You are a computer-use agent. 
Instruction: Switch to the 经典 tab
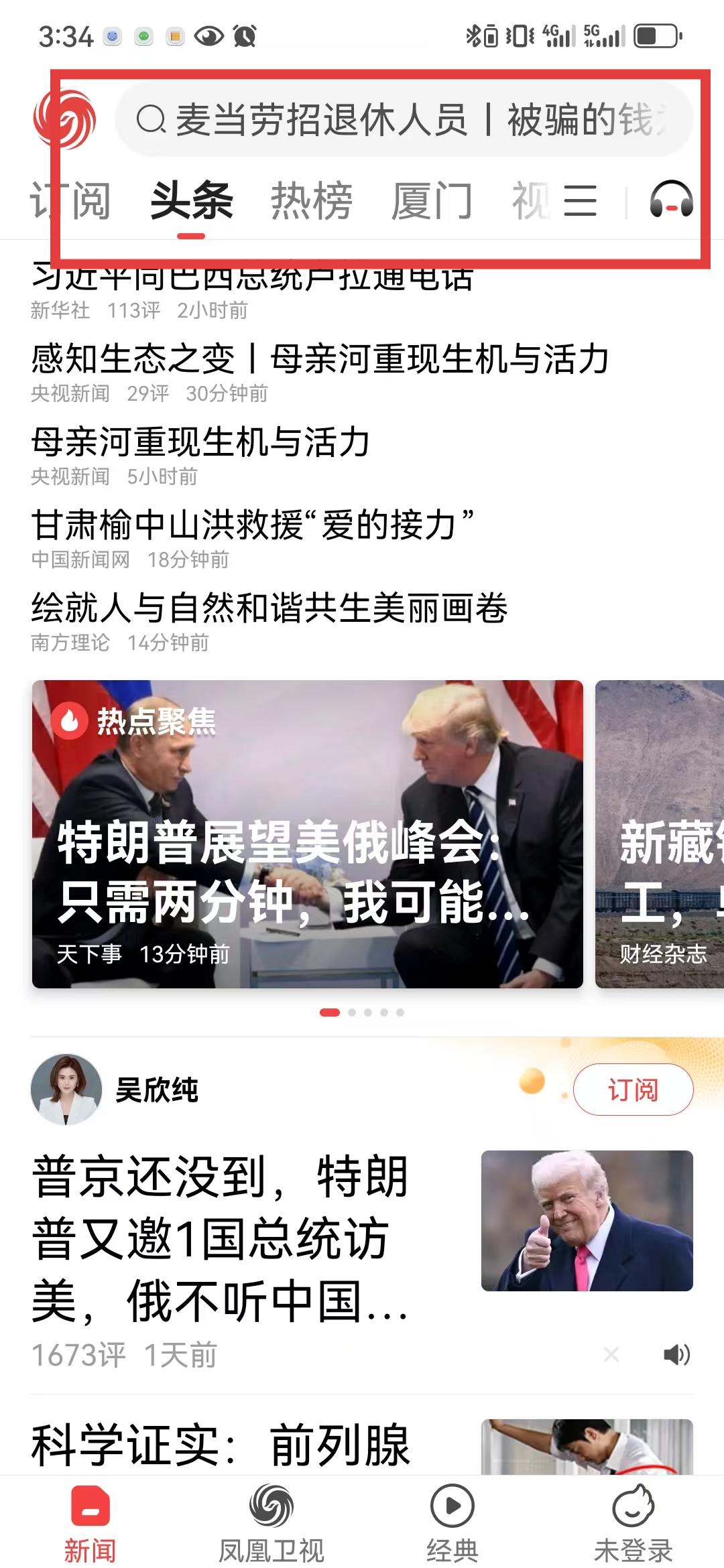[452, 1522]
